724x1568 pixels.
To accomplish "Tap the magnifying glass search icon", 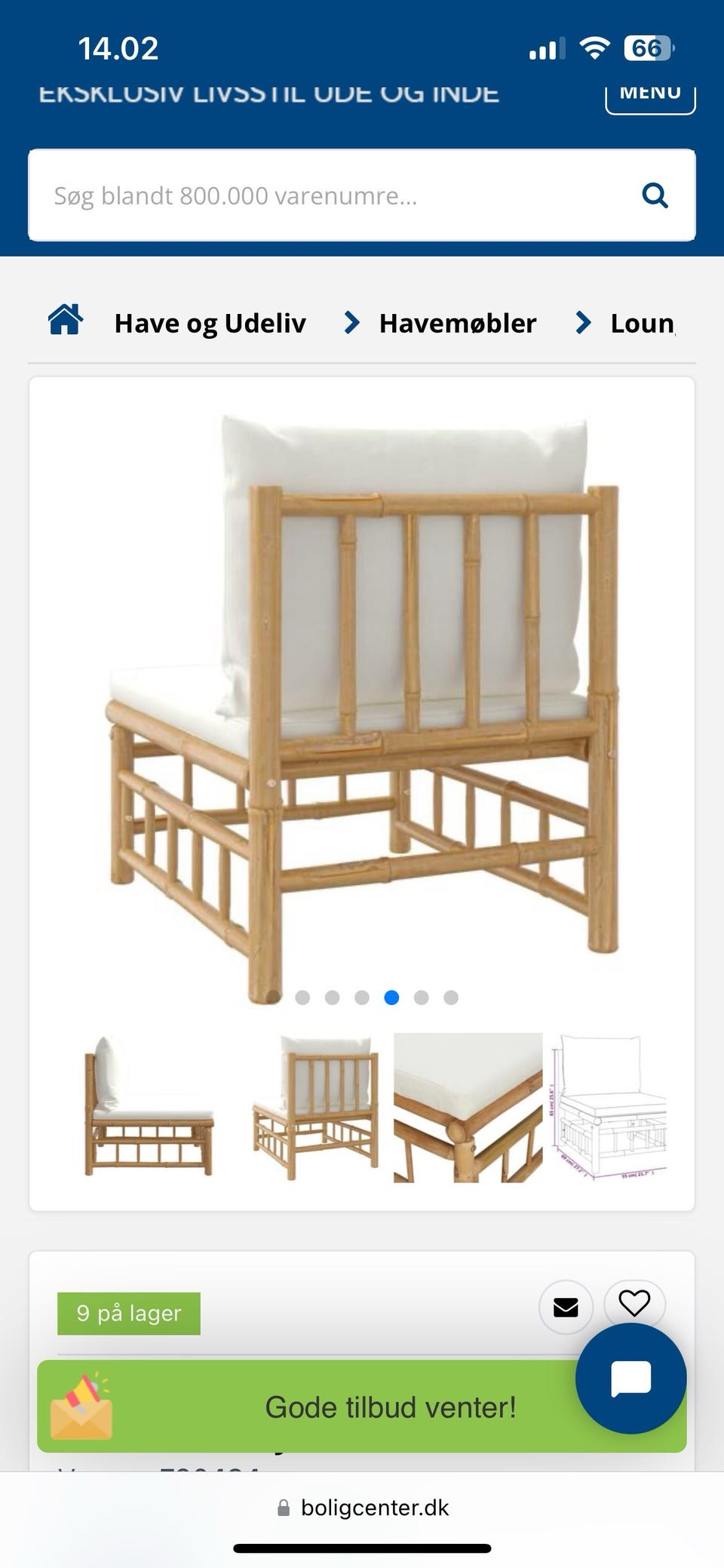I will click(x=654, y=195).
